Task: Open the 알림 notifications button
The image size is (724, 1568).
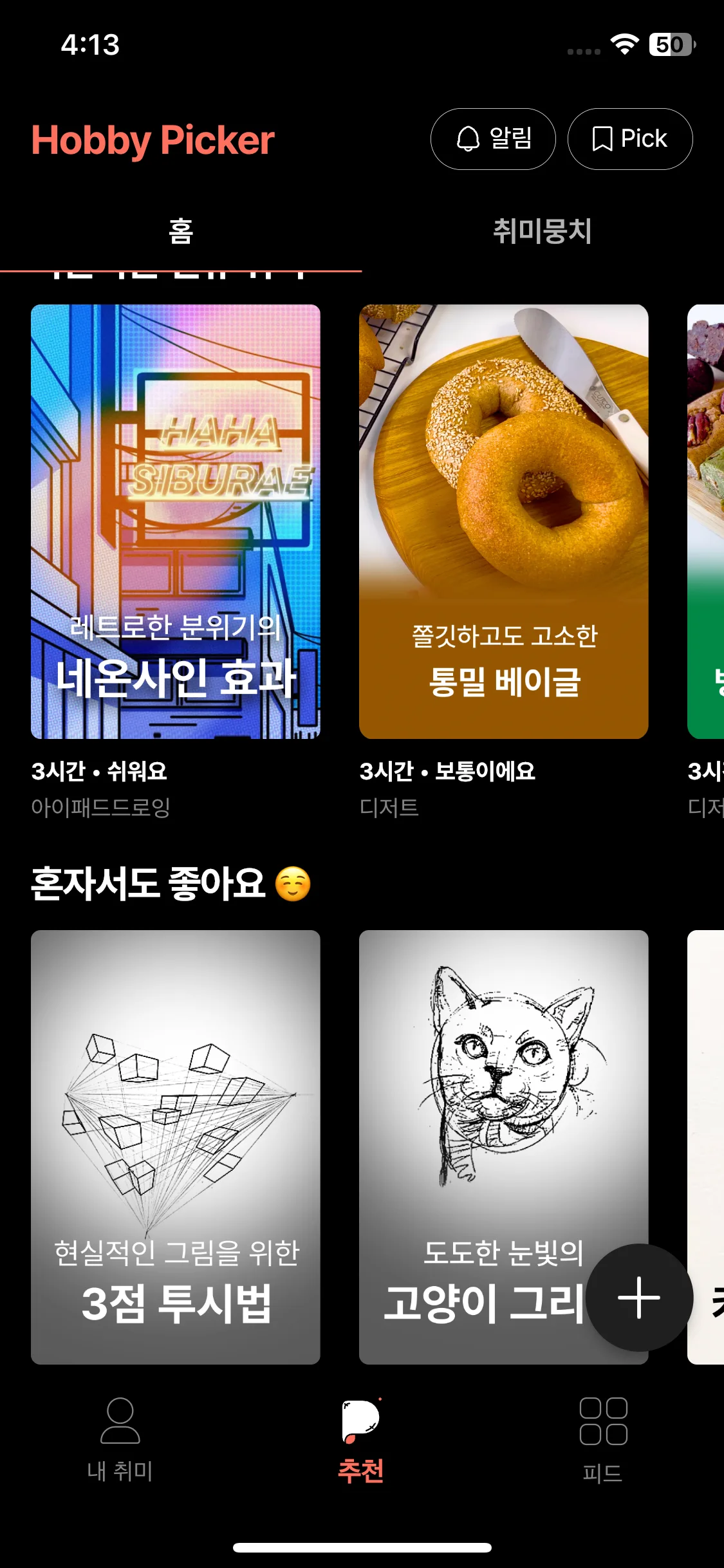Action: pos(492,139)
